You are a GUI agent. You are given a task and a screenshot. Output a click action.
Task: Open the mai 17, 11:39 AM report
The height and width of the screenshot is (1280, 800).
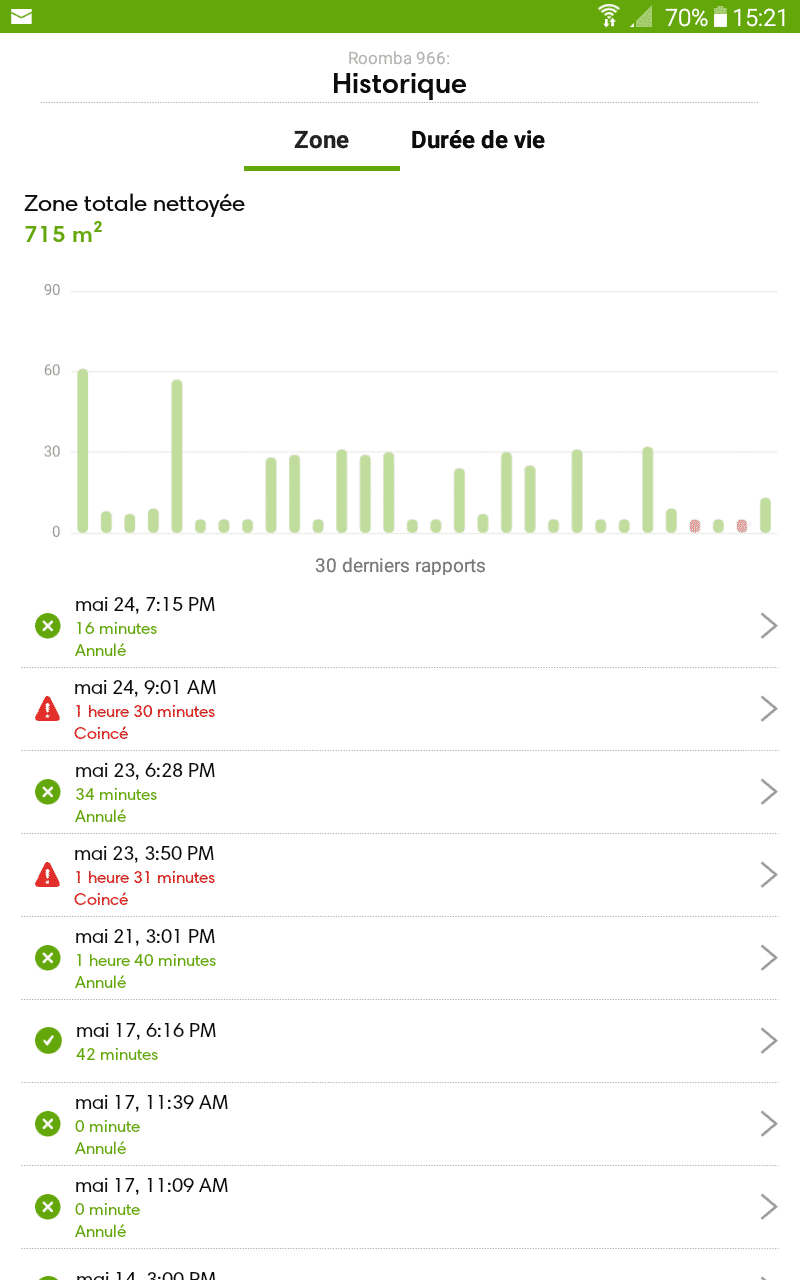400,1124
